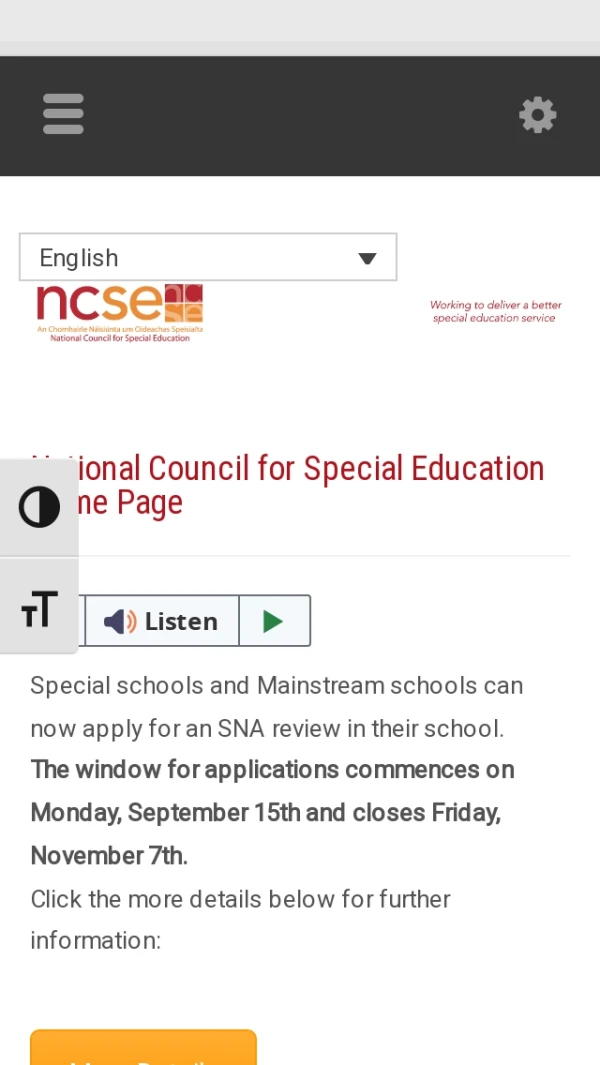The width and height of the screenshot is (600, 1065).
Task: Play the page audio
Action: click(274, 621)
